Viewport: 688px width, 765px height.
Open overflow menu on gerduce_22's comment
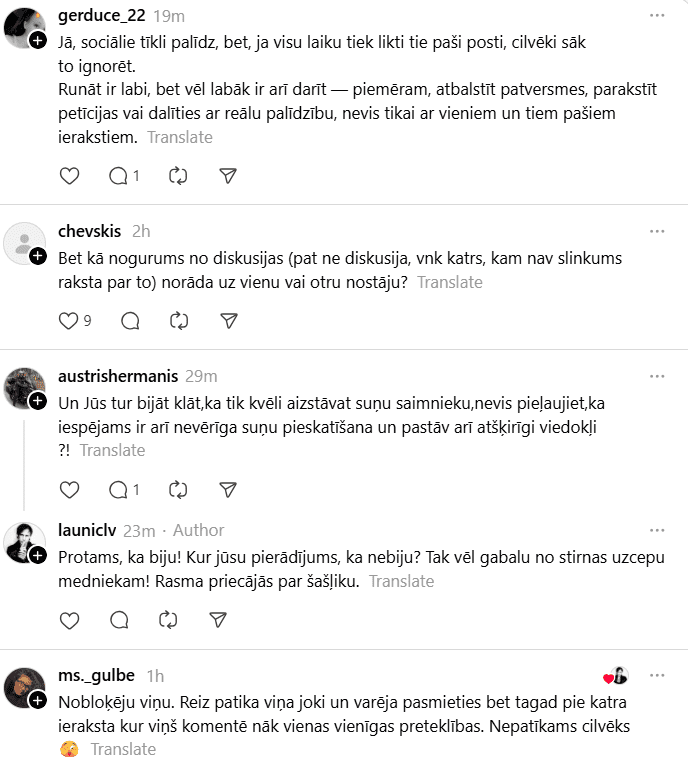tap(657, 17)
